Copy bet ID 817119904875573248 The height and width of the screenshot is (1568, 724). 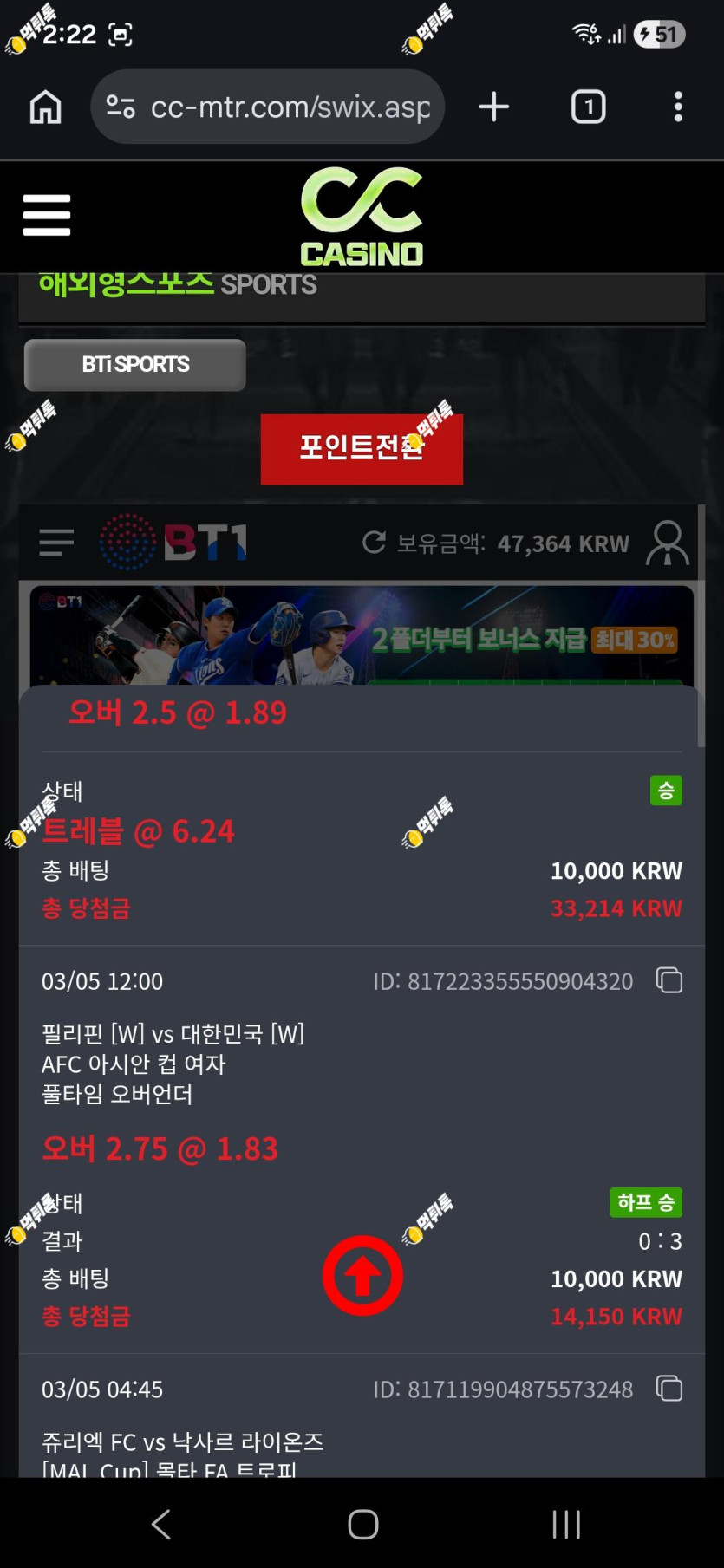click(669, 1389)
